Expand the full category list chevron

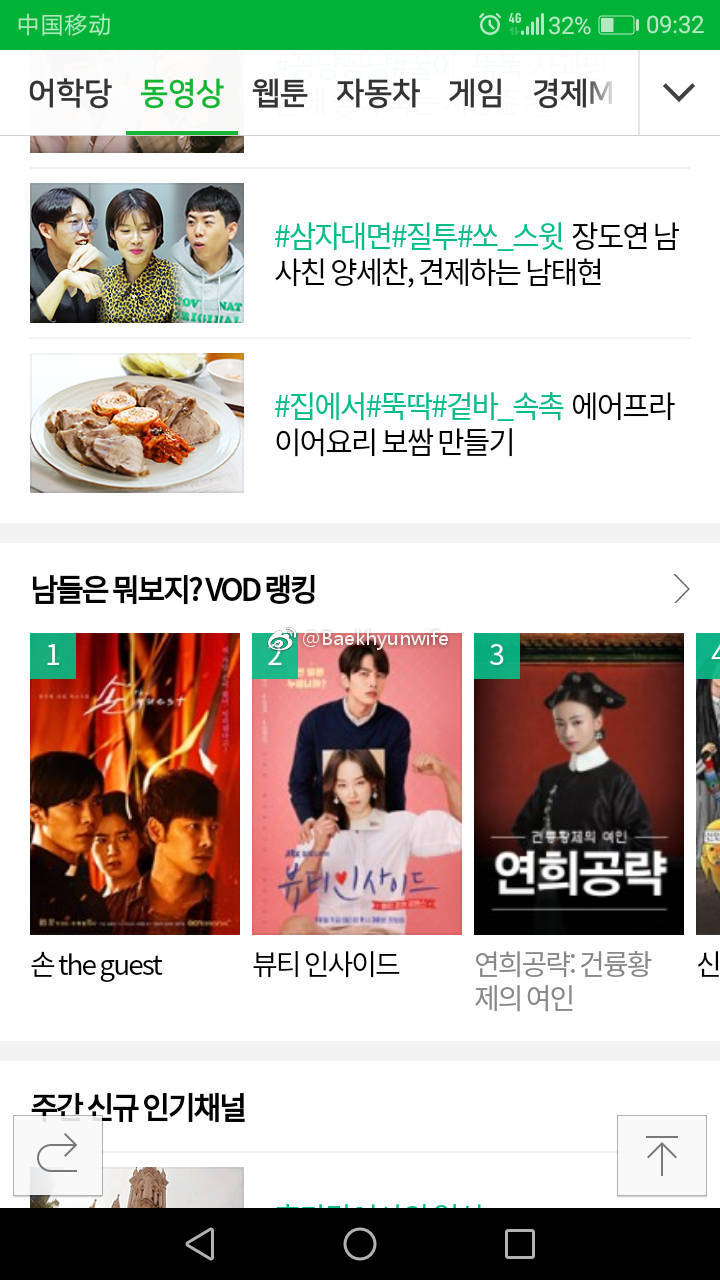tap(679, 93)
